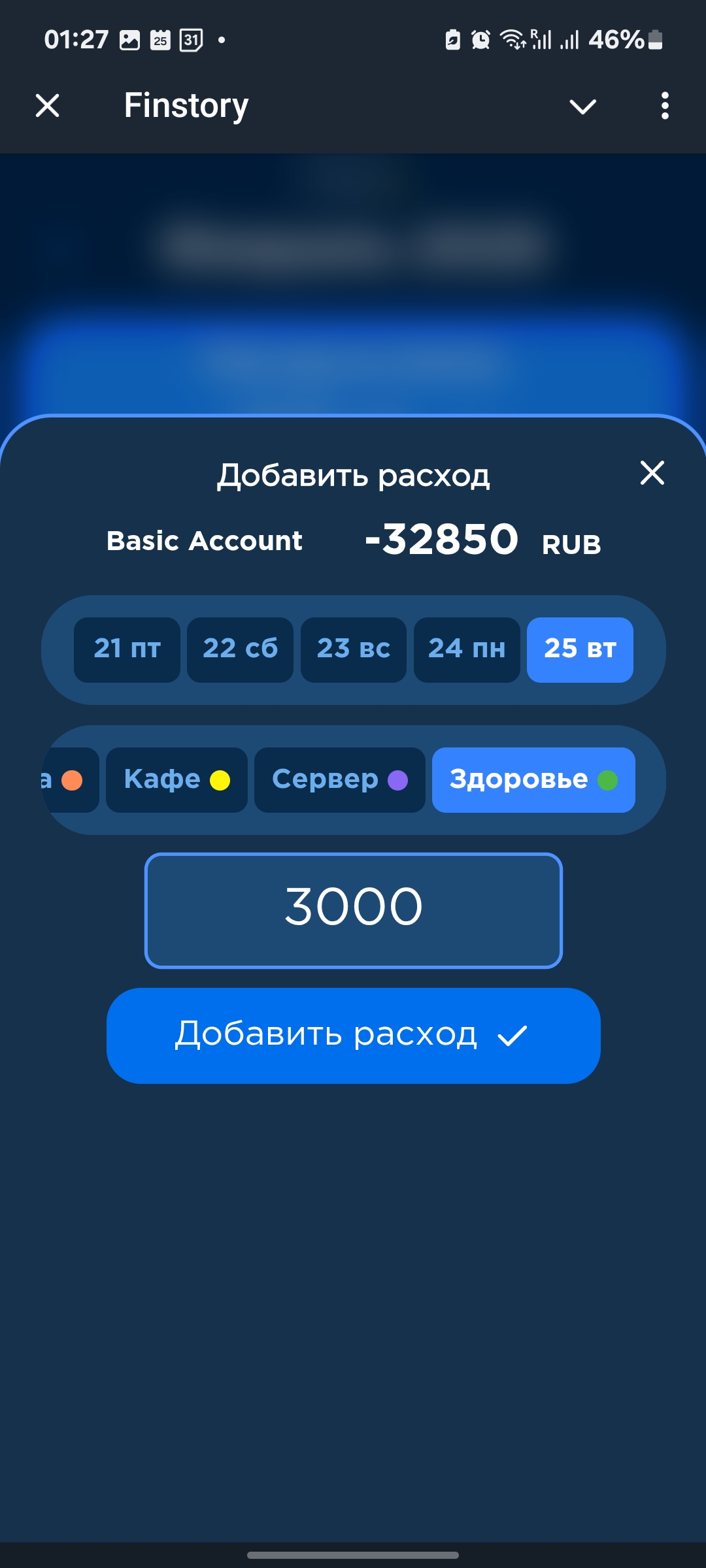This screenshot has height=1568, width=706.
Task: Select the 21 пт date chip
Action: coord(127,649)
